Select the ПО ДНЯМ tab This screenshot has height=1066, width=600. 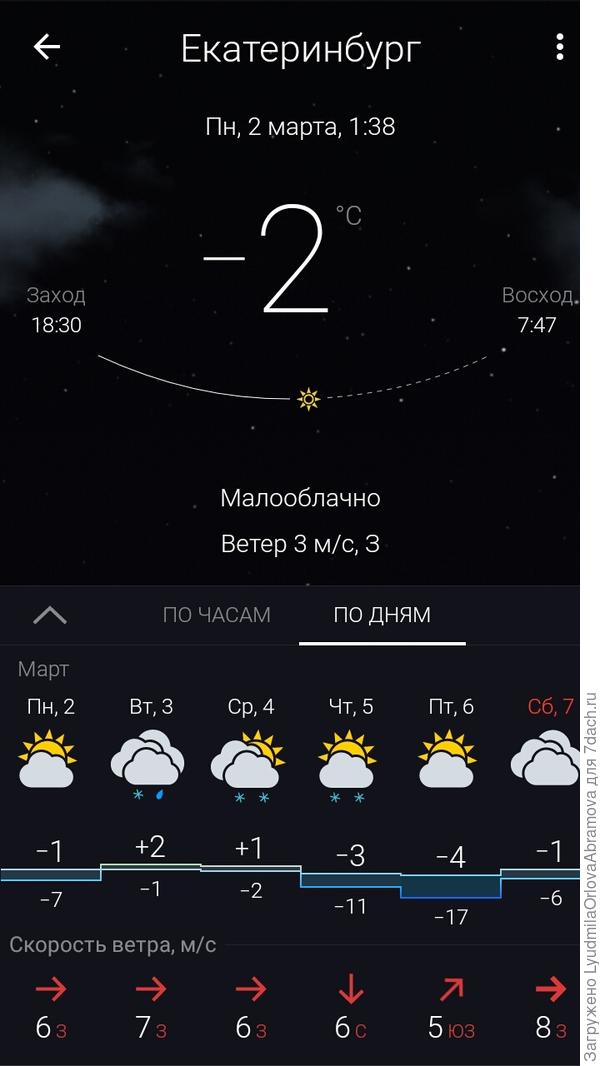[382, 615]
